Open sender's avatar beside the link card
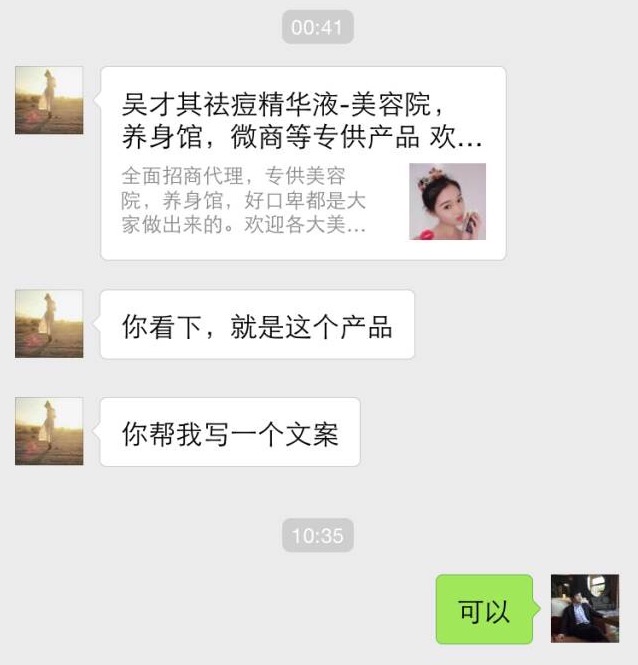Screen dimensions: 638x665 [x=49, y=100]
